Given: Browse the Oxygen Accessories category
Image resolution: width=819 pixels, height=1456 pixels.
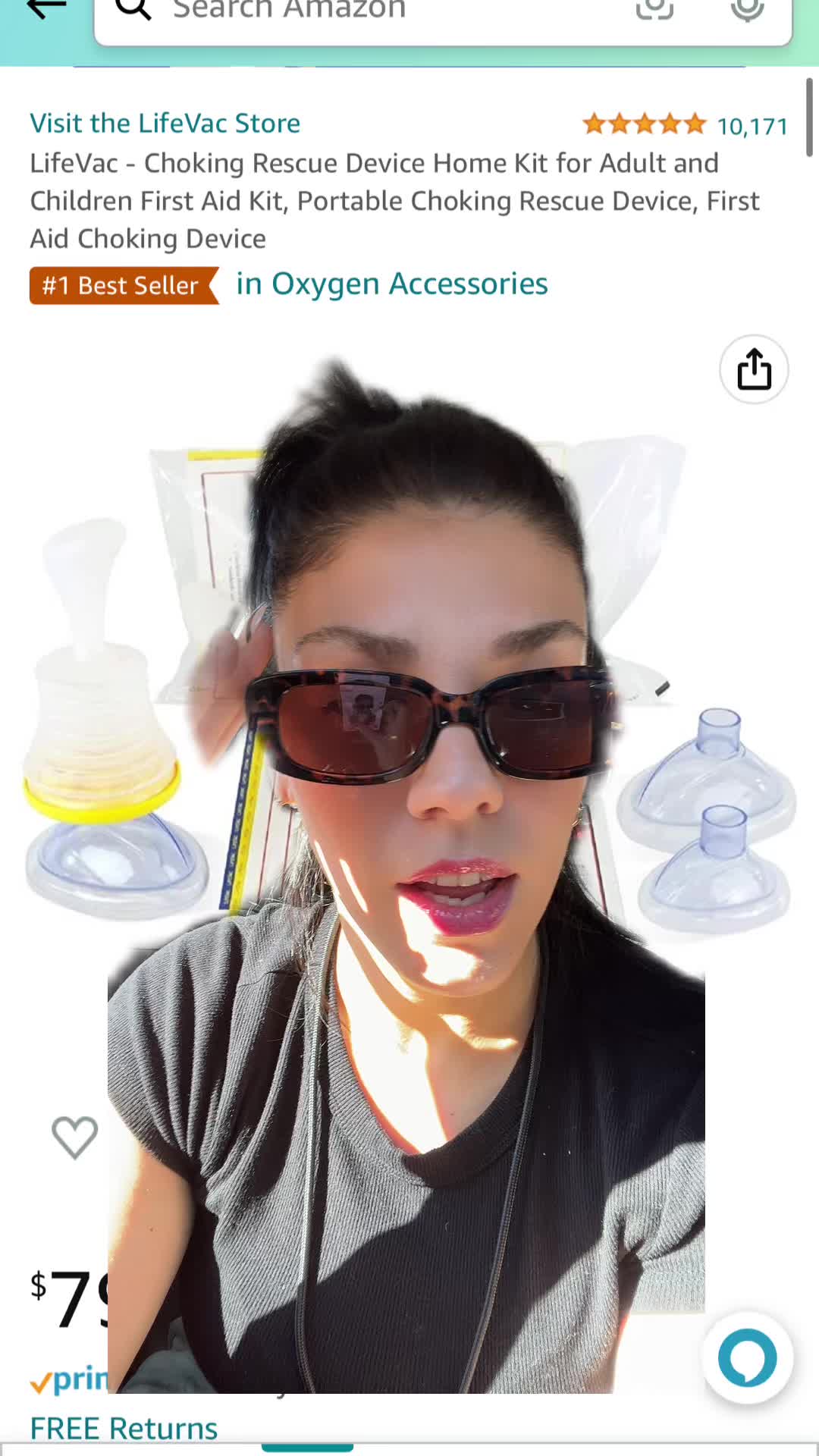Looking at the screenshot, I should pyautogui.click(x=391, y=284).
